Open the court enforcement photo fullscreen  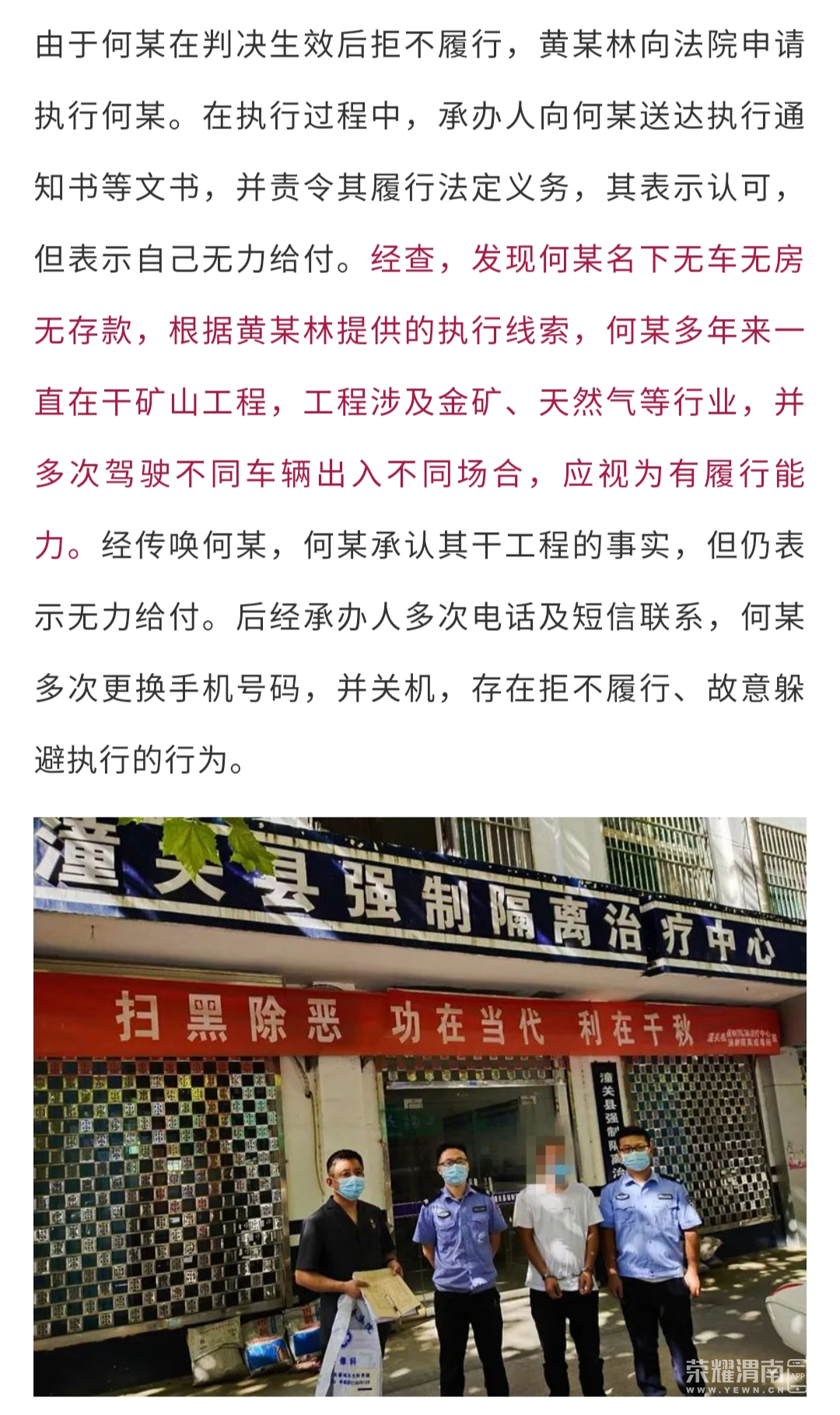click(x=420, y=1111)
